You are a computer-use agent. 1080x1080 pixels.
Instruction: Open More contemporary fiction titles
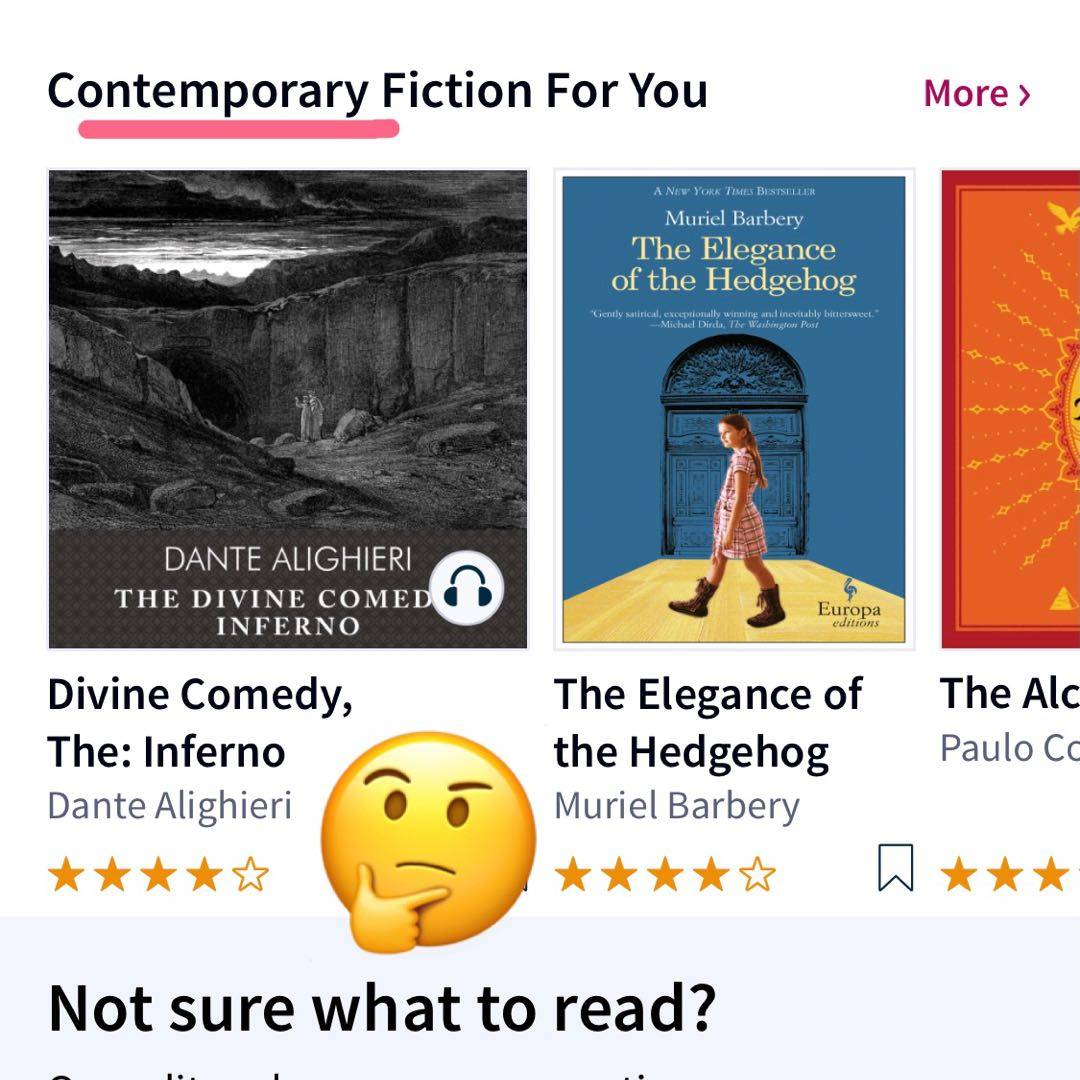tap(976, 94)
